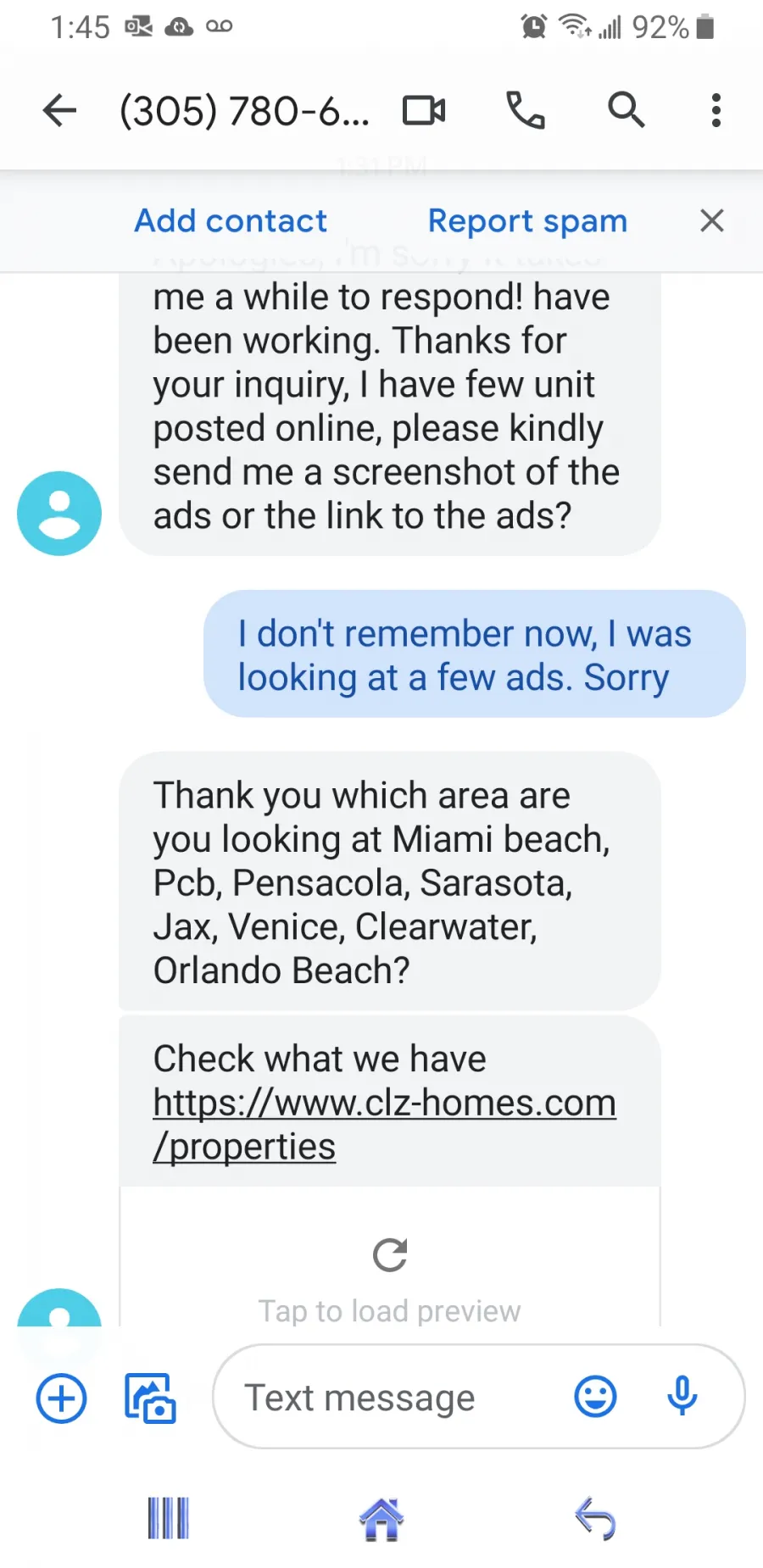763x1568 pixels.
Task: Dismiss the add contact banner
Action: point(712,220)
